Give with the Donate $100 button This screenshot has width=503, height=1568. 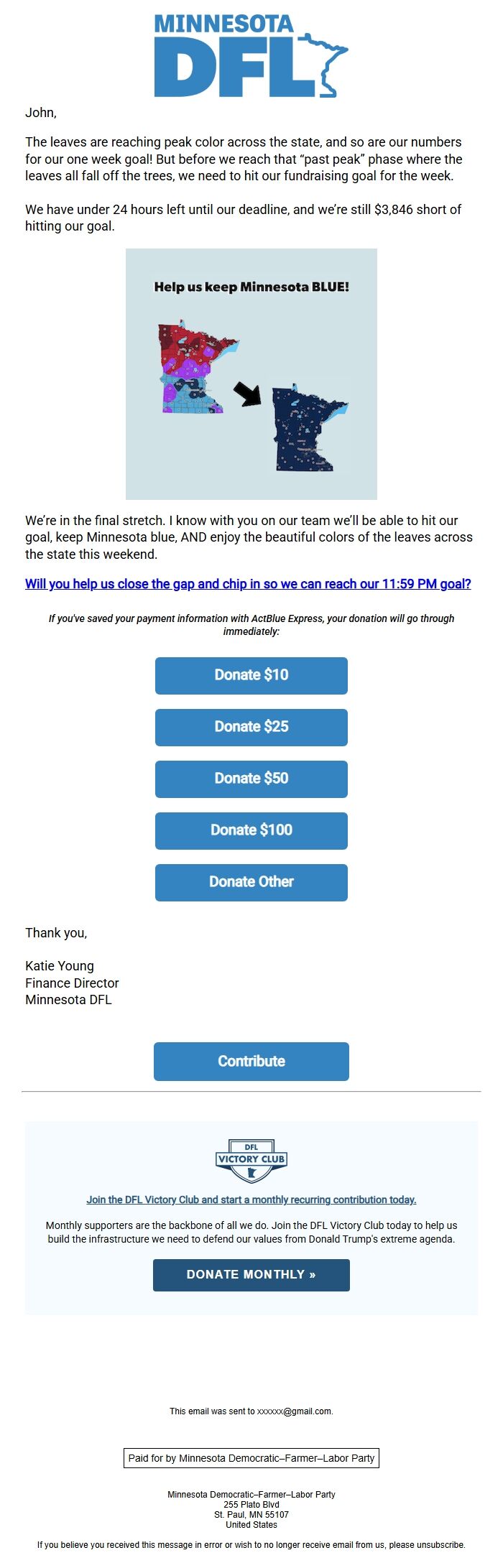(x=251, y=830)
